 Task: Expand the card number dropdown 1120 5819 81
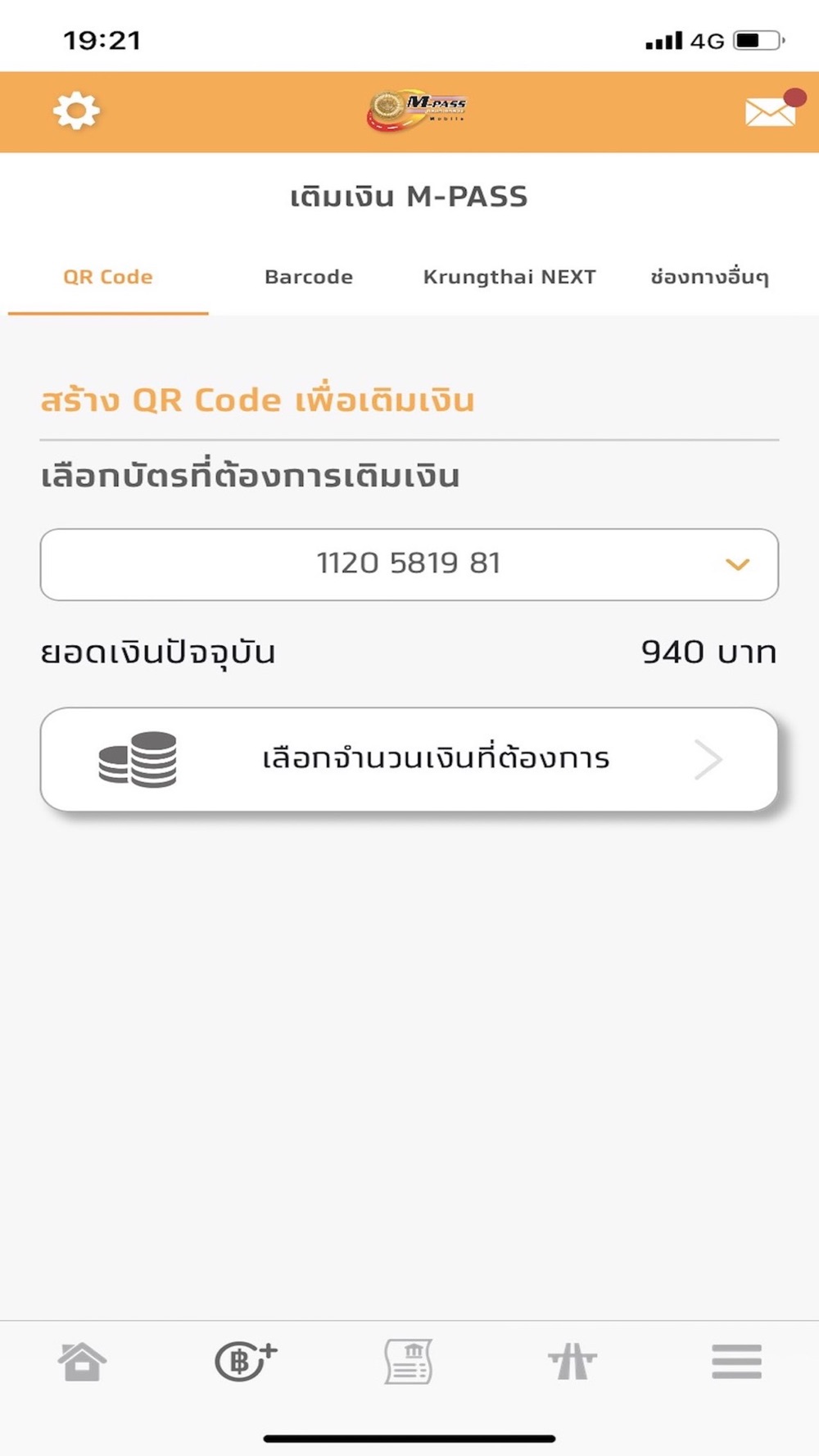[x=409, y=564]
